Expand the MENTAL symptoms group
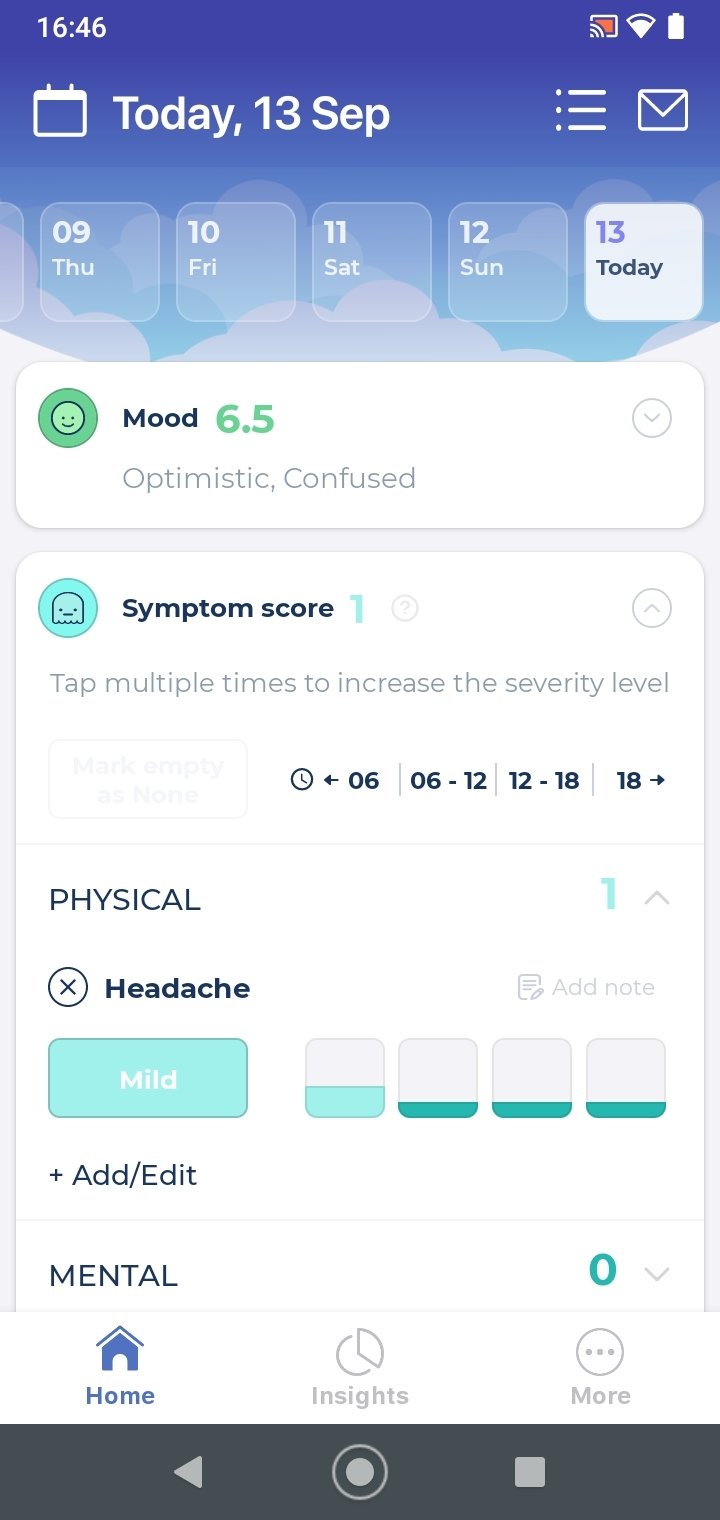 pyautogui.click(x=657, y=1274)
